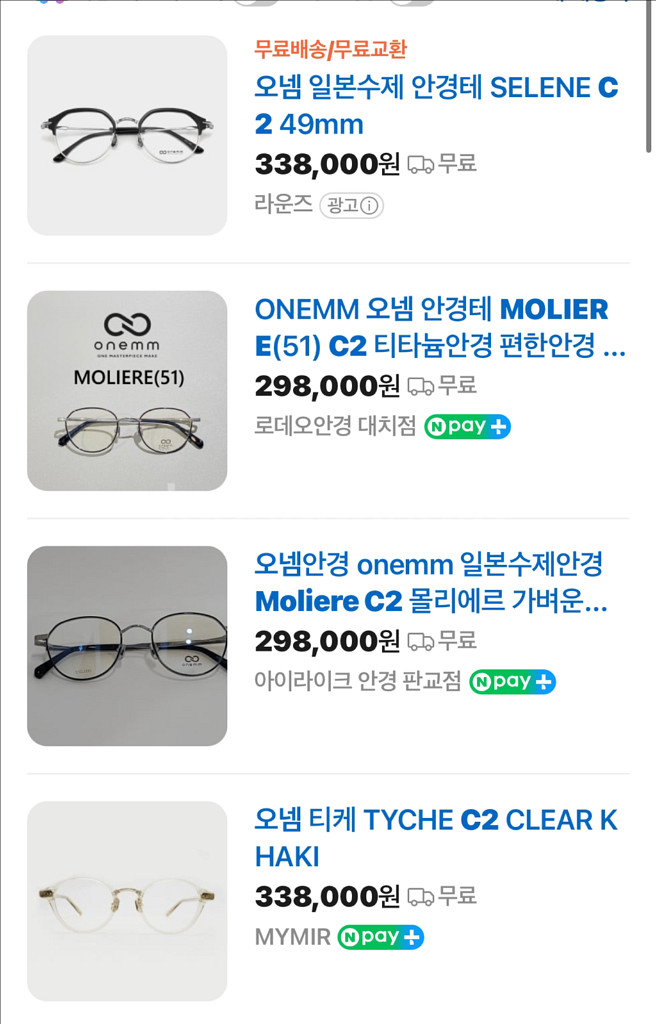Tap the TYCHE clear frame glasses image
Image resolution: width=656 pixels, height=1024 pixels.
pos(127,901)
